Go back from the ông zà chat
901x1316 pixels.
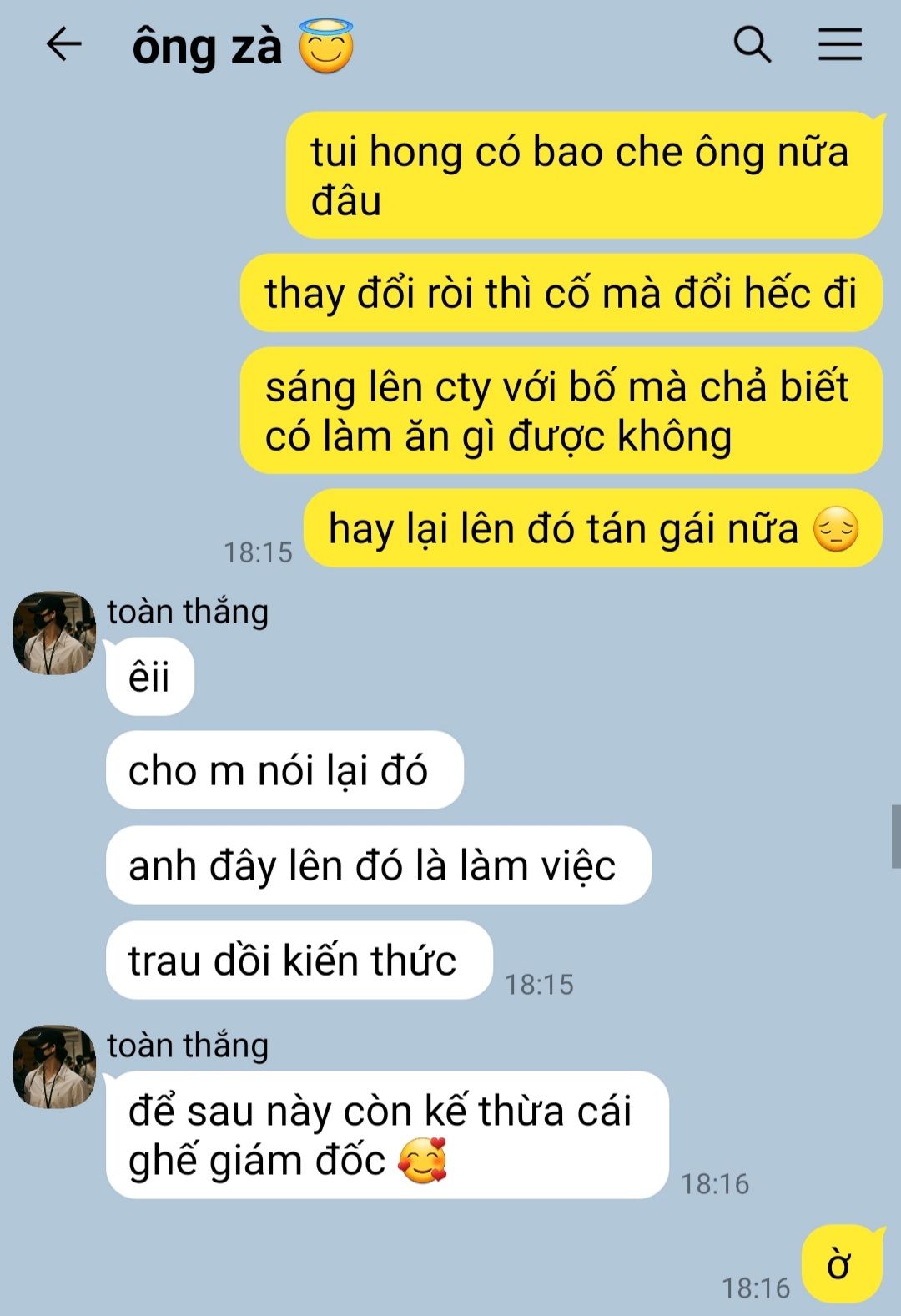click(63, 44)
